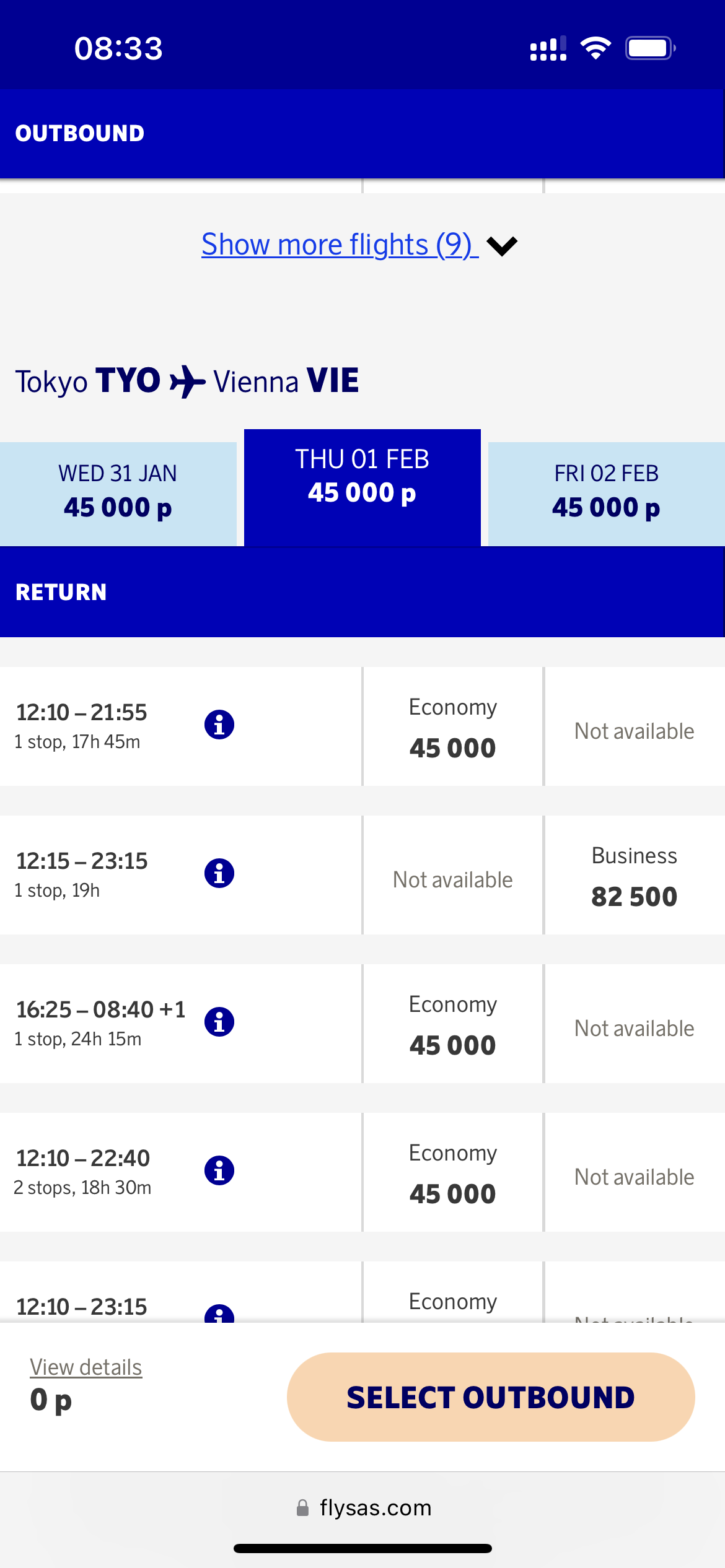Screen dimensions: 725x1568
Task: Open the View details link
Action: point(86,1366)
